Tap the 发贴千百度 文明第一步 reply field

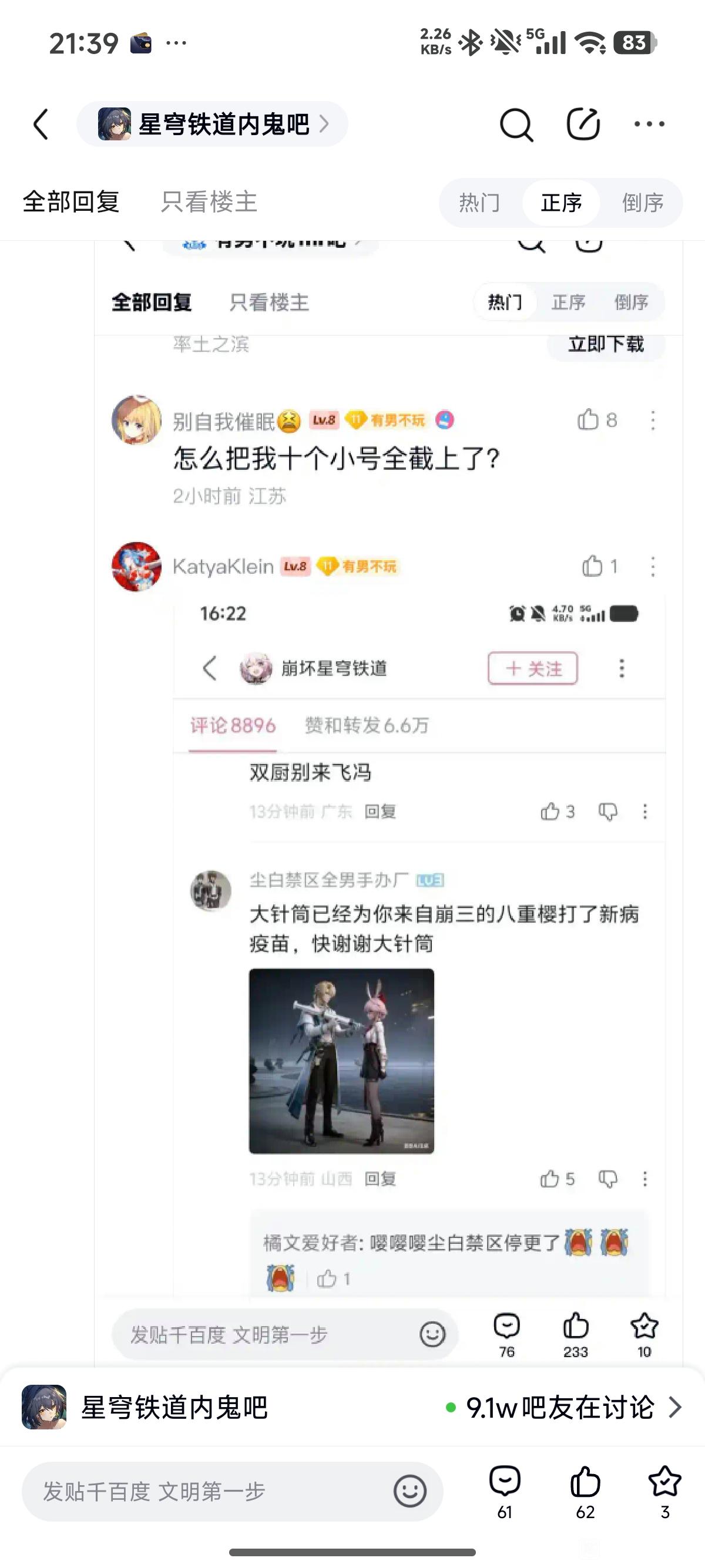click(207, 1491)
